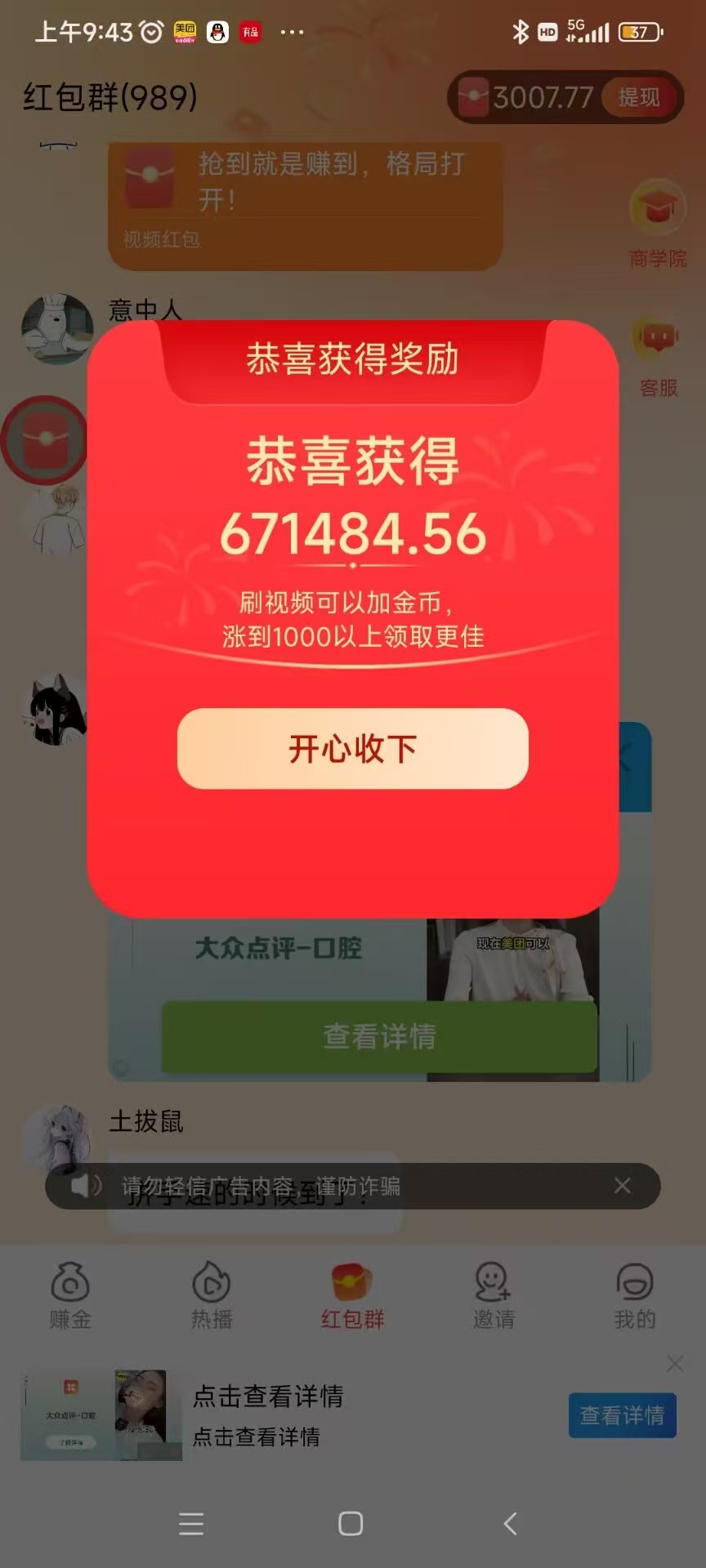Switch to the 赚金 tab
706x1568 pixels.
coord(70,1296)
